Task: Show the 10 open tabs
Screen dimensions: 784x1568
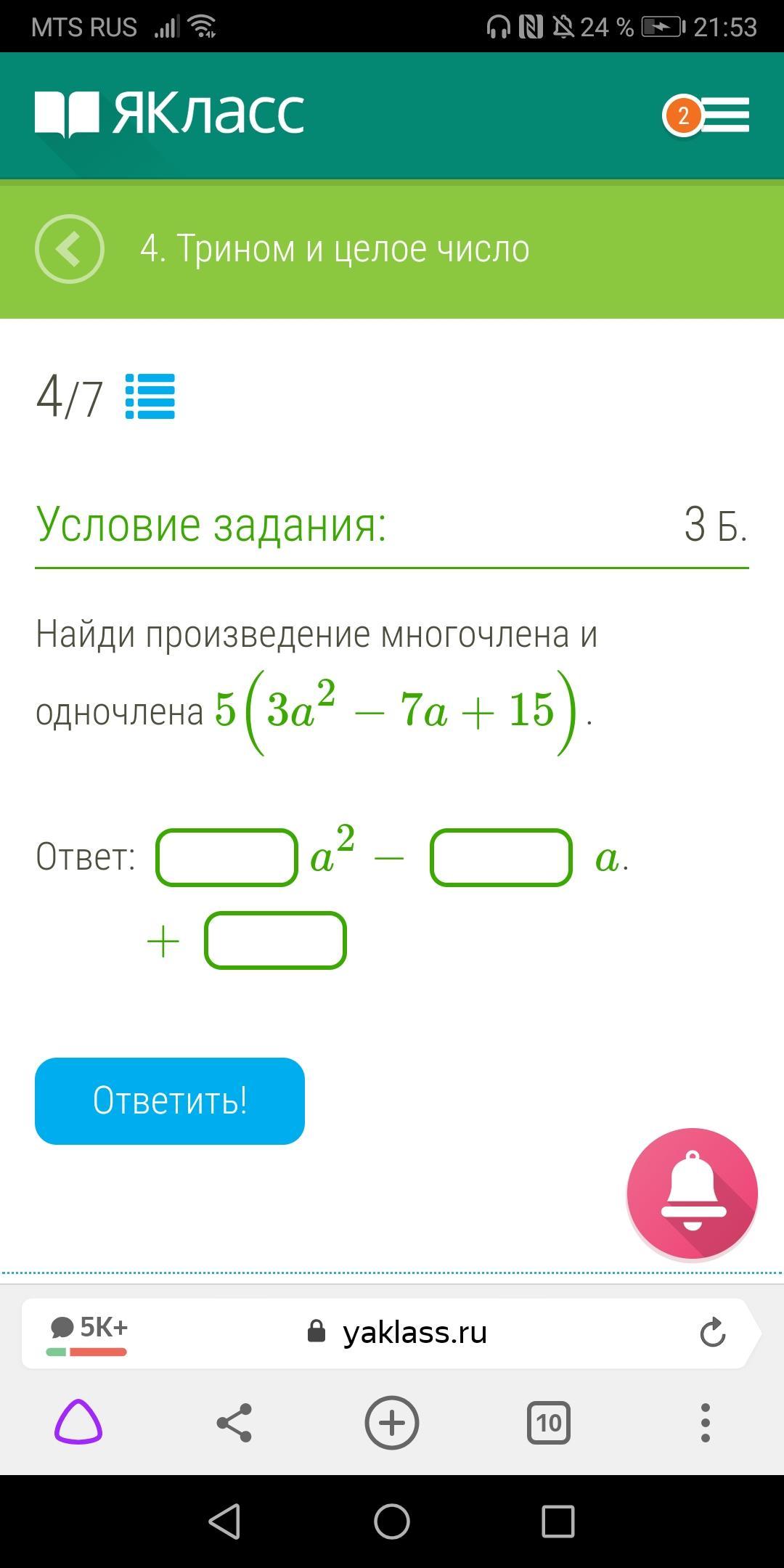Action: coord(549,1422)
